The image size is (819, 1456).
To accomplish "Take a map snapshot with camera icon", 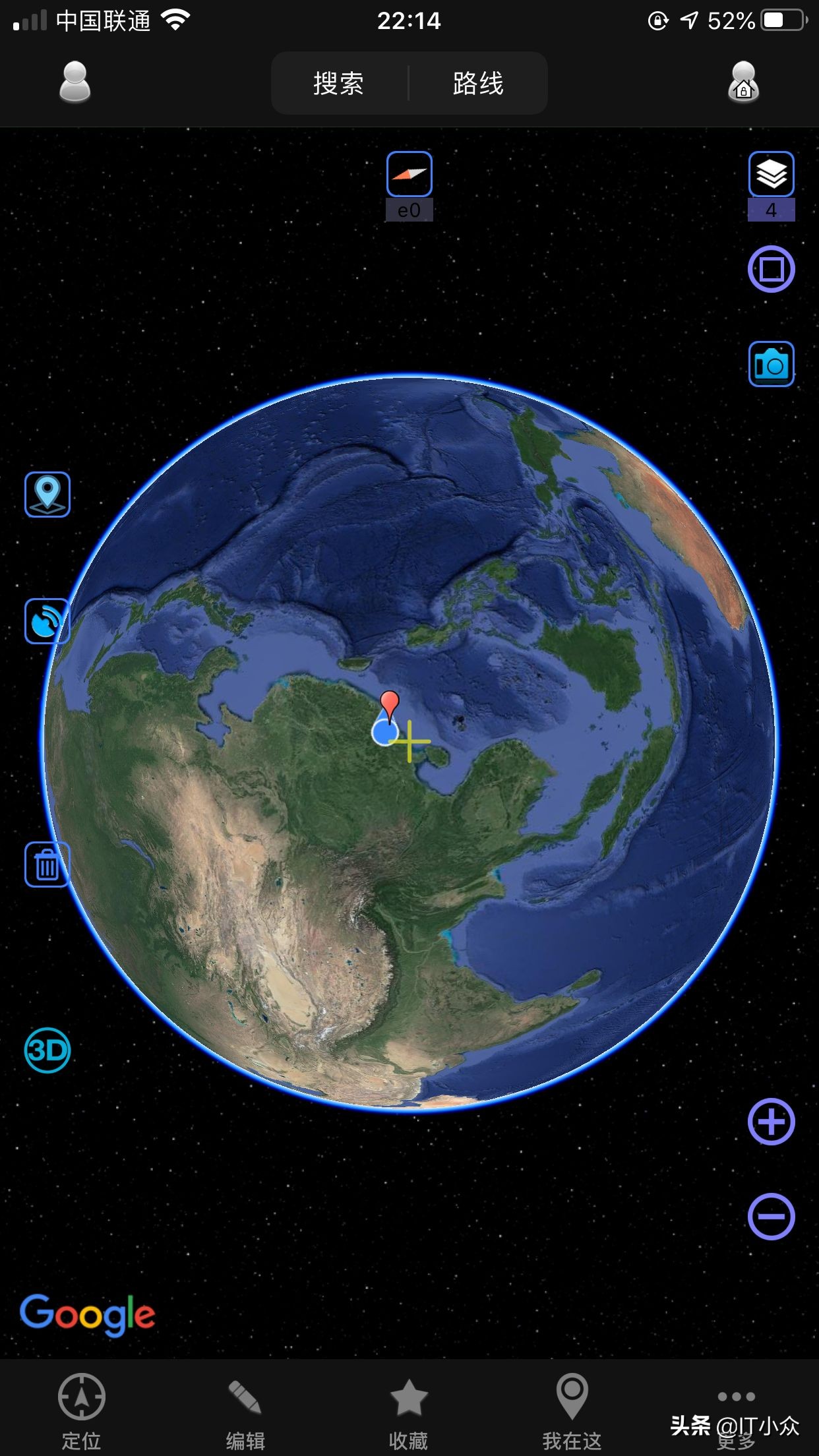I will pyautogui.click(x=771, y=364).
